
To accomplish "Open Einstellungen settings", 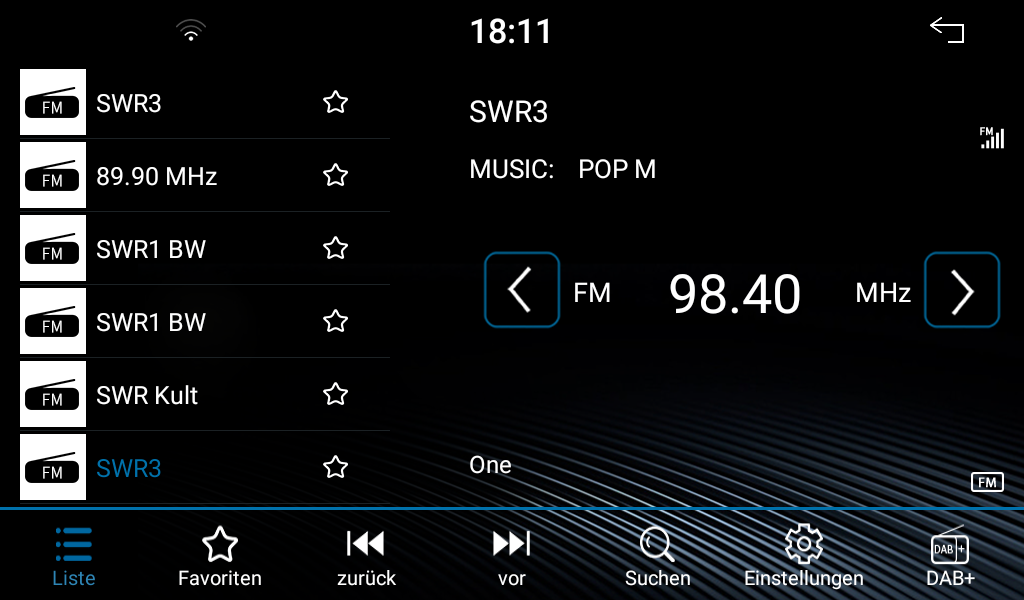I will (x=803, y=556).
